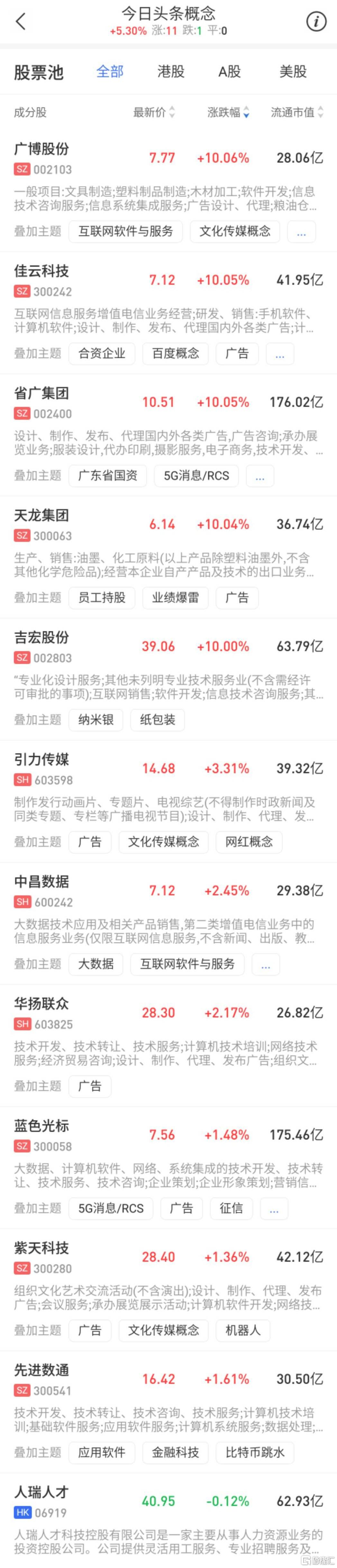Switch to the A股 tab
The height and width of the screenshot is (1568, 337).
click(x=230, y=72)
